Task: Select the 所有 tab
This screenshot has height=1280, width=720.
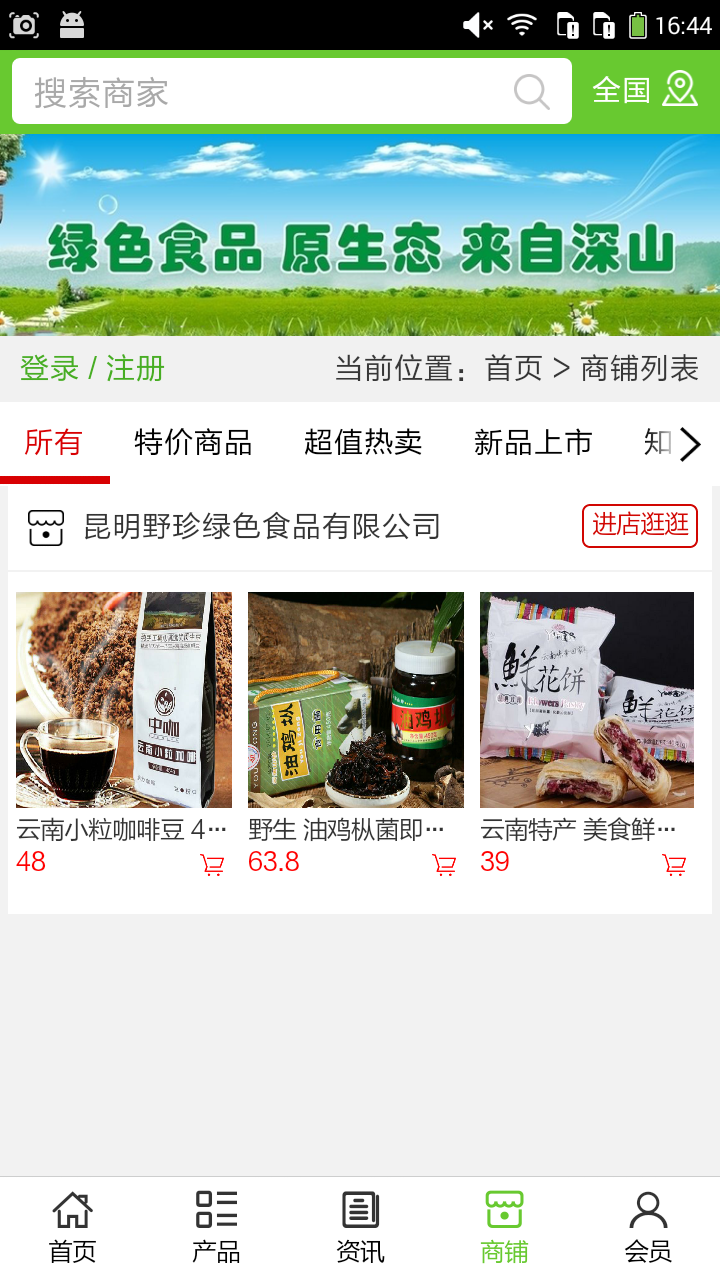Action: (x=54, y=442)
